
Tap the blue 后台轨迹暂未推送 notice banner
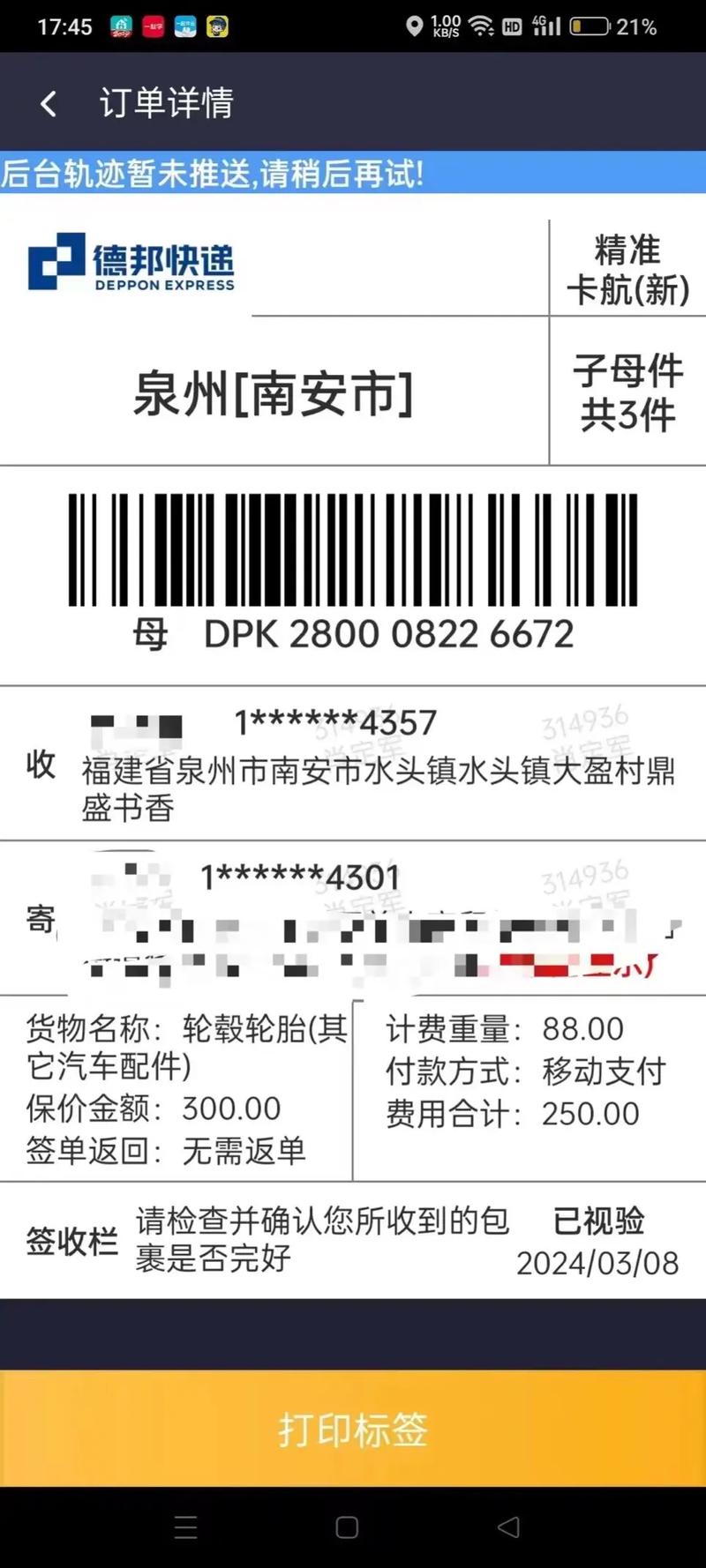(x=353, y=175)
